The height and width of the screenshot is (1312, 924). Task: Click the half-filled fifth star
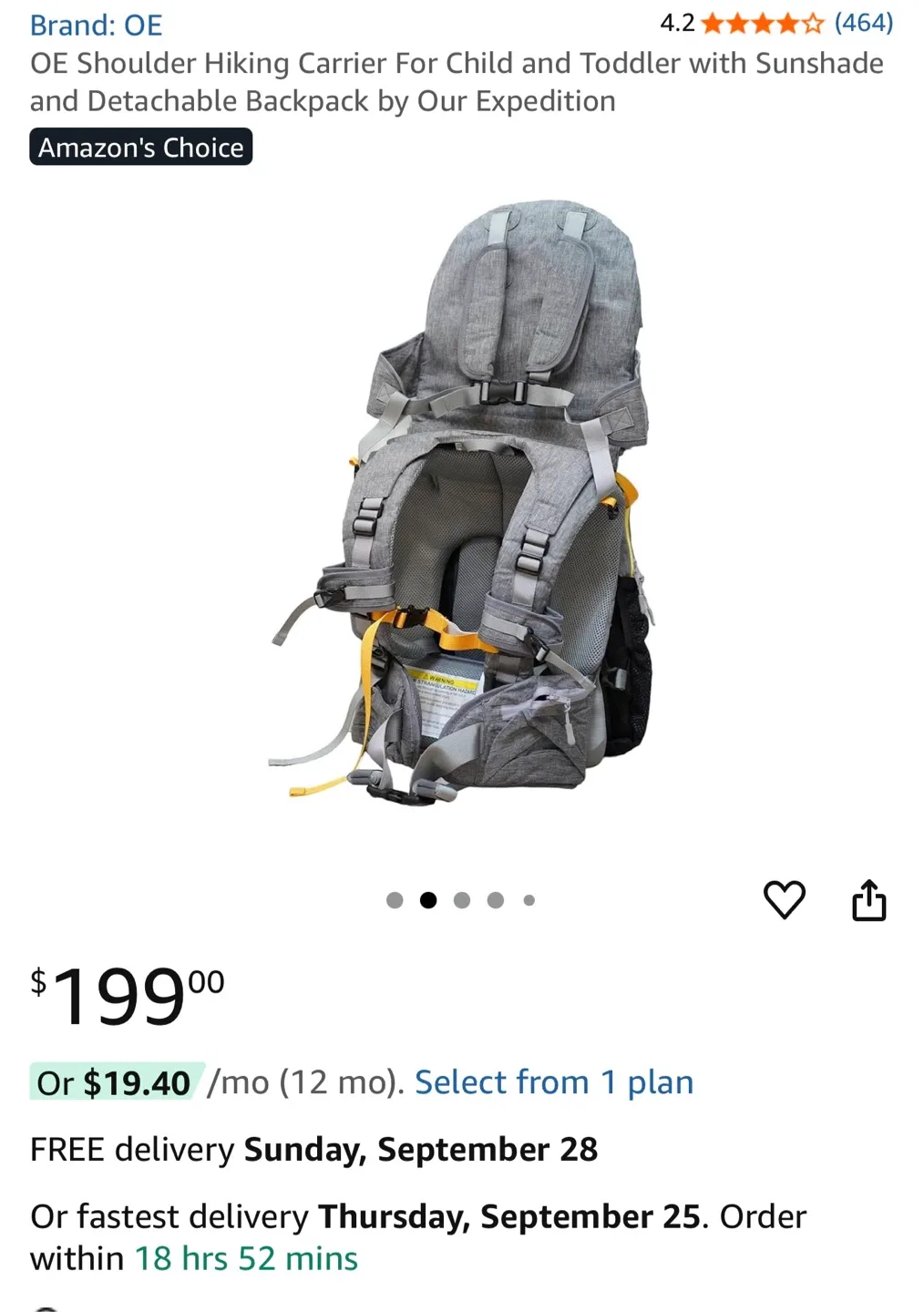(815, 22)
